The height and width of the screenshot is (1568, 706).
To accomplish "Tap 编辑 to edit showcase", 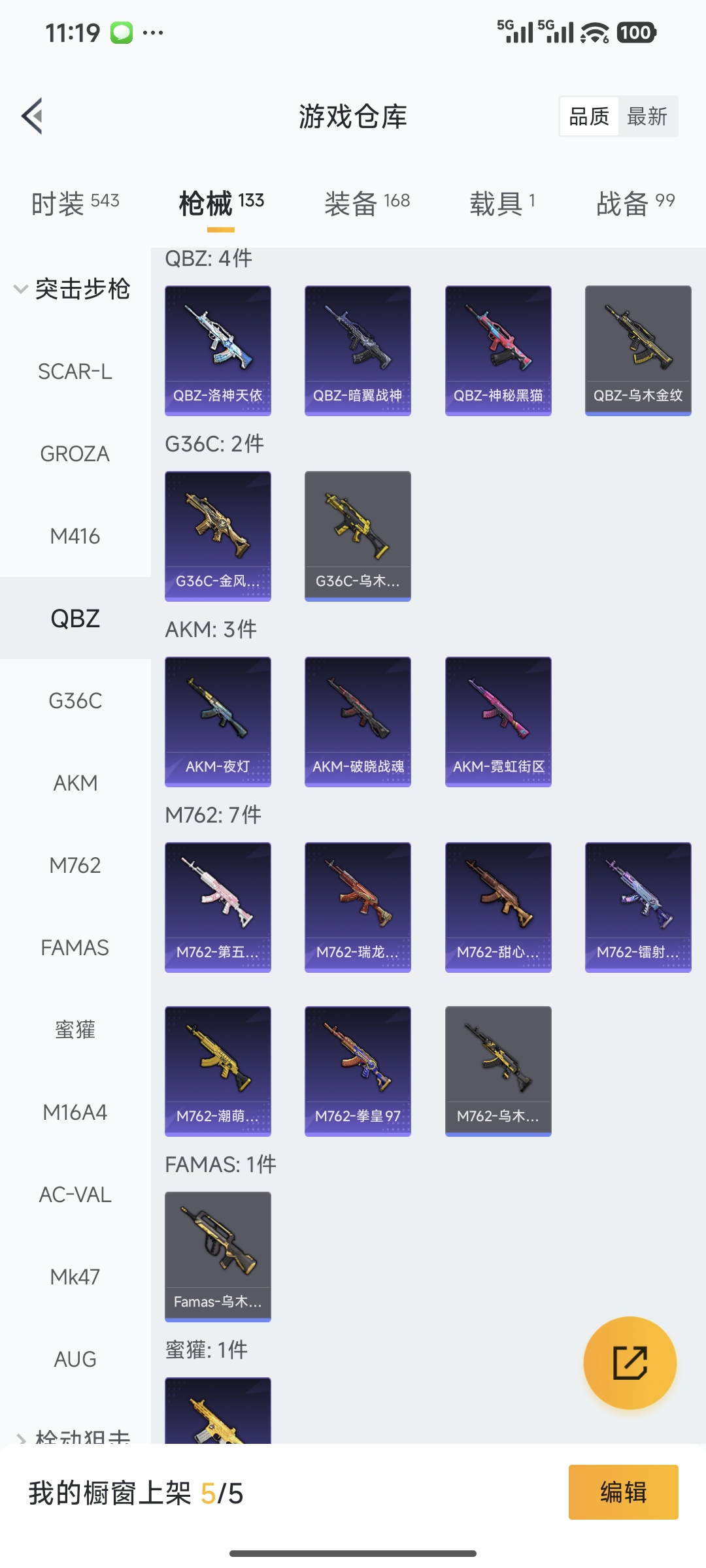I will click(623, 1492).
